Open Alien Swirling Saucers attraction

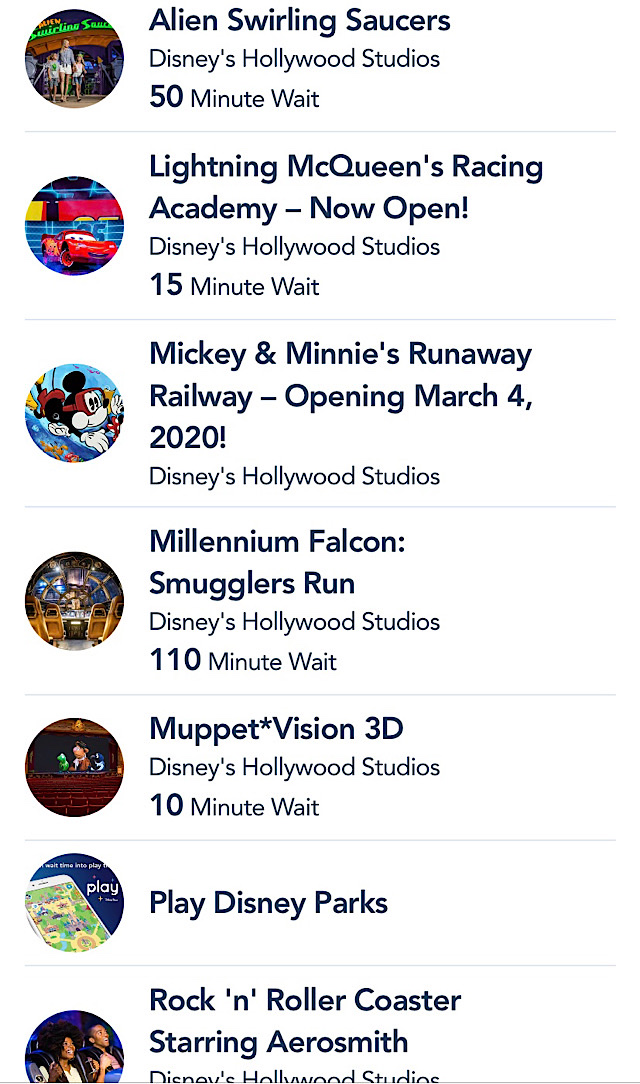[320, 61]
